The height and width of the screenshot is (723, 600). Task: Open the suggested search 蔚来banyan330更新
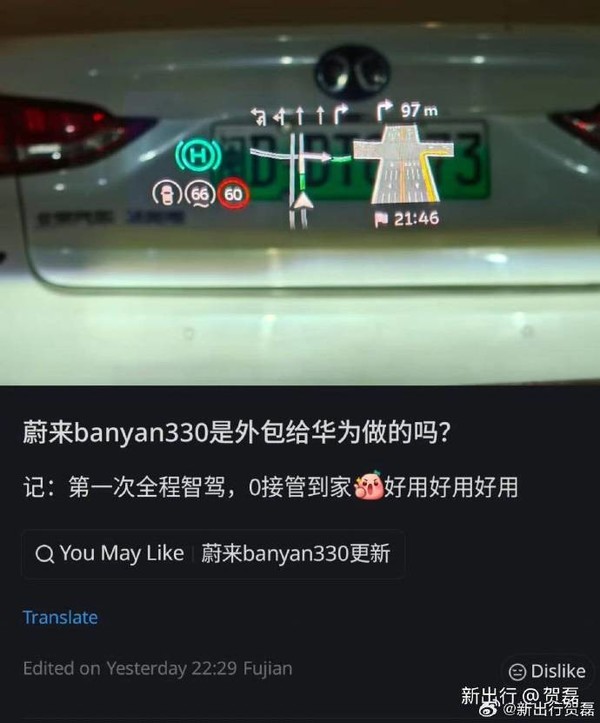click(x=295, y=553)
